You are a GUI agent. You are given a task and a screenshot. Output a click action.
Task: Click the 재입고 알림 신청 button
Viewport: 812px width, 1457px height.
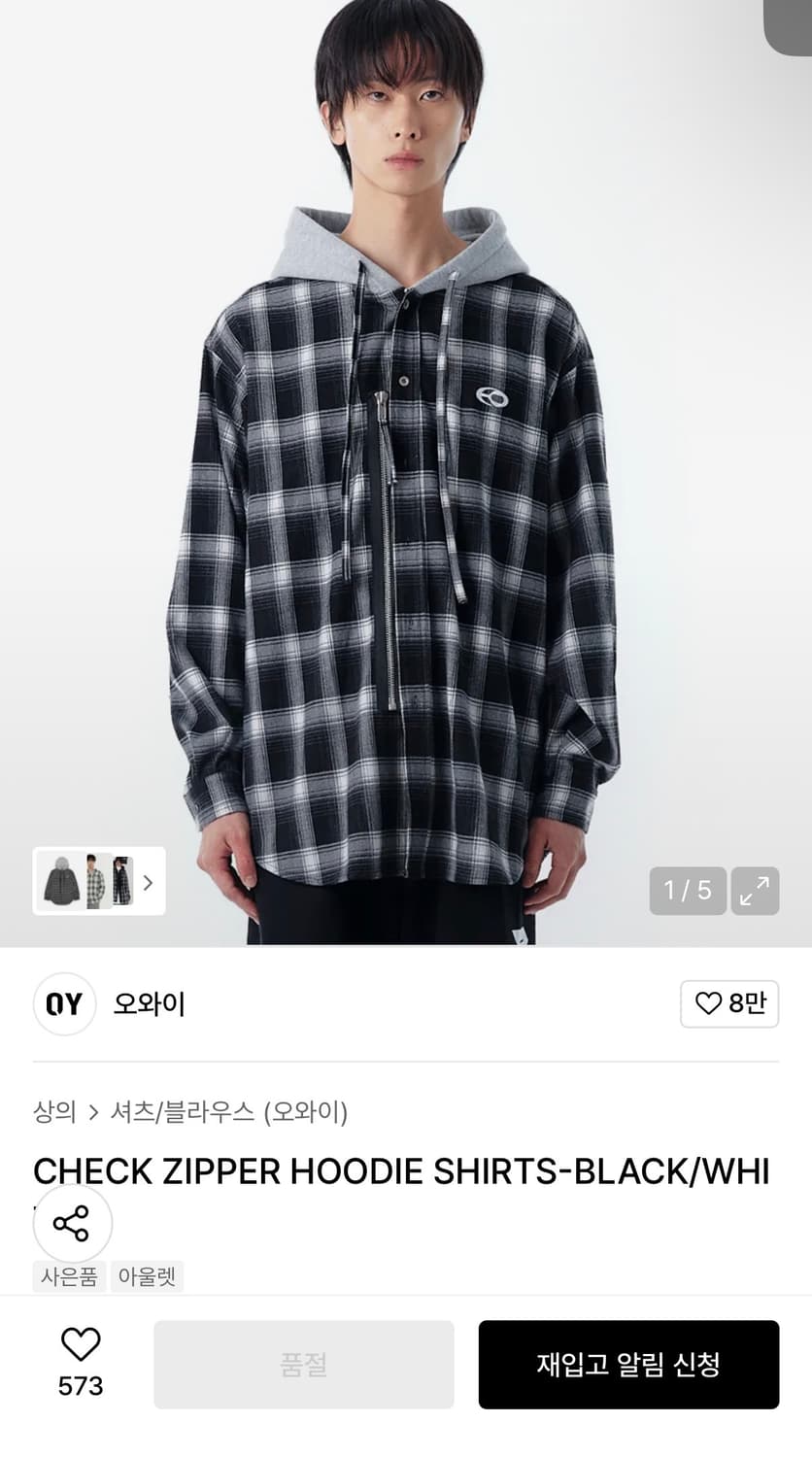click(627, 1364)
